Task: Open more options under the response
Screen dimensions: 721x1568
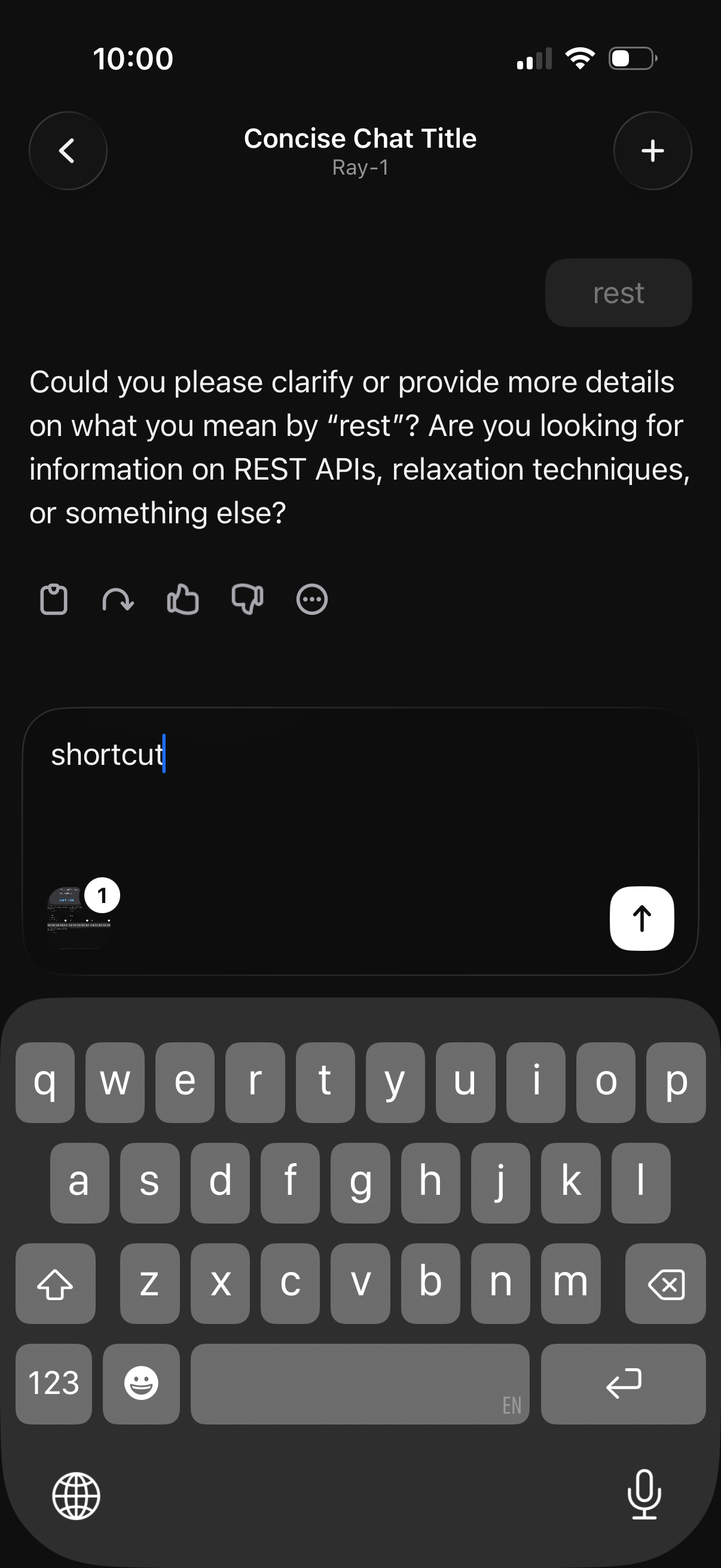Action: pos(311,600)
